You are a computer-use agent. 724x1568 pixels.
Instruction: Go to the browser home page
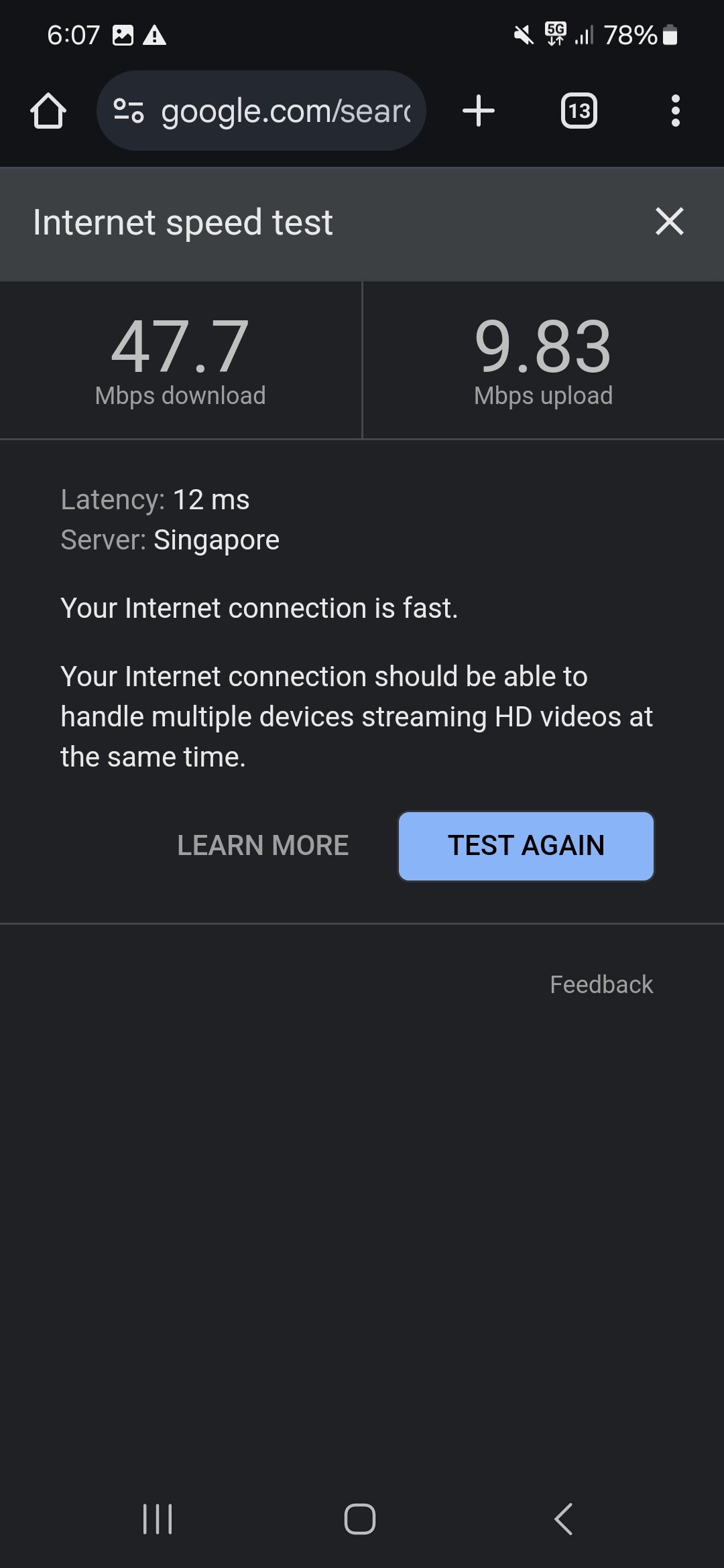pyautogui.click(x=48, y=111)
